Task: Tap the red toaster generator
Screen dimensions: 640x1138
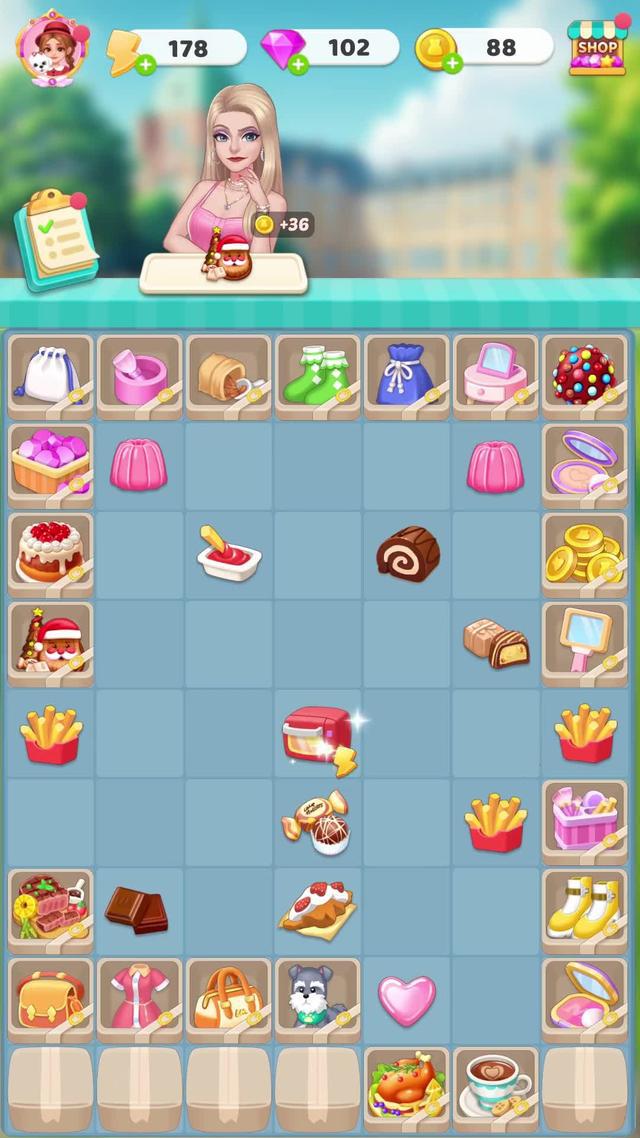Action: [317, 736]
